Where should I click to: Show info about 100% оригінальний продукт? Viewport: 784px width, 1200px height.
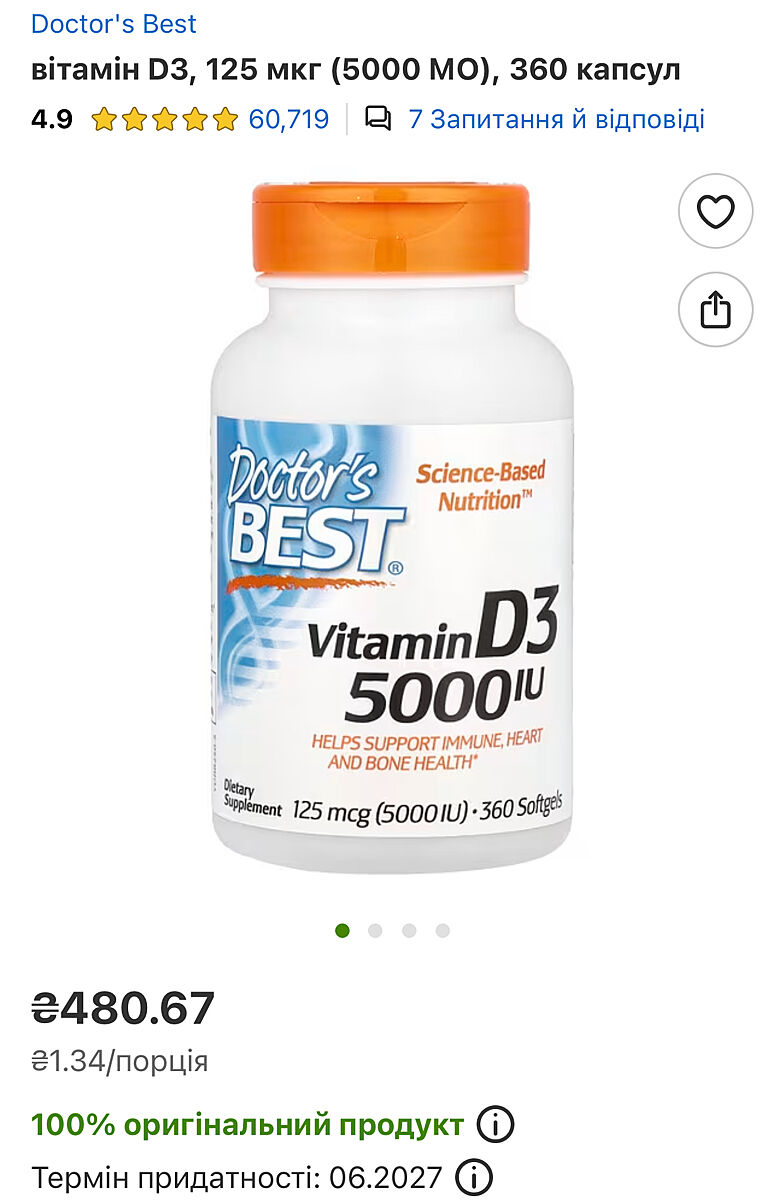click(495, 1125)
